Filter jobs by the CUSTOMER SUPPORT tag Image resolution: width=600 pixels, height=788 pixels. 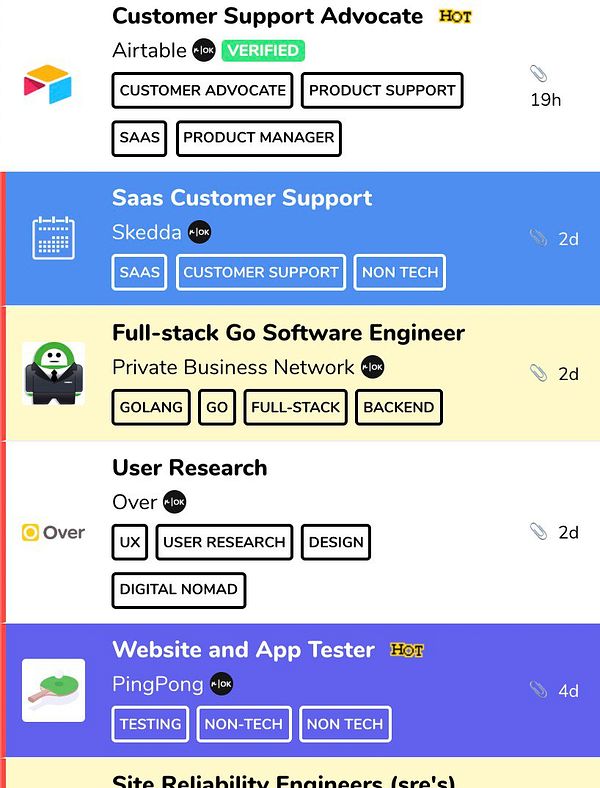[x=261, y=272]
